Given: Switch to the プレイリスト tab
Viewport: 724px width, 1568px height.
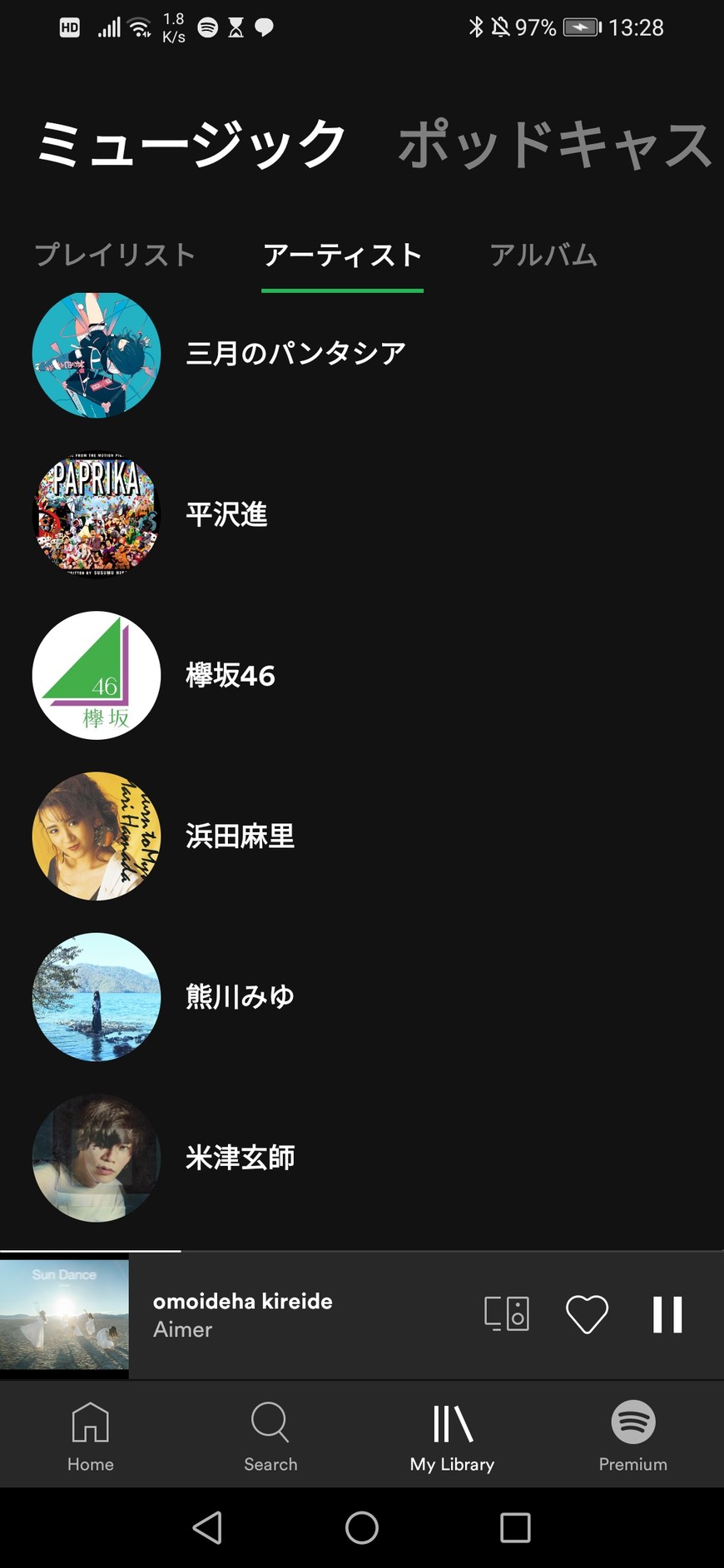Looking at the screenshot, I should coord(115,255).
